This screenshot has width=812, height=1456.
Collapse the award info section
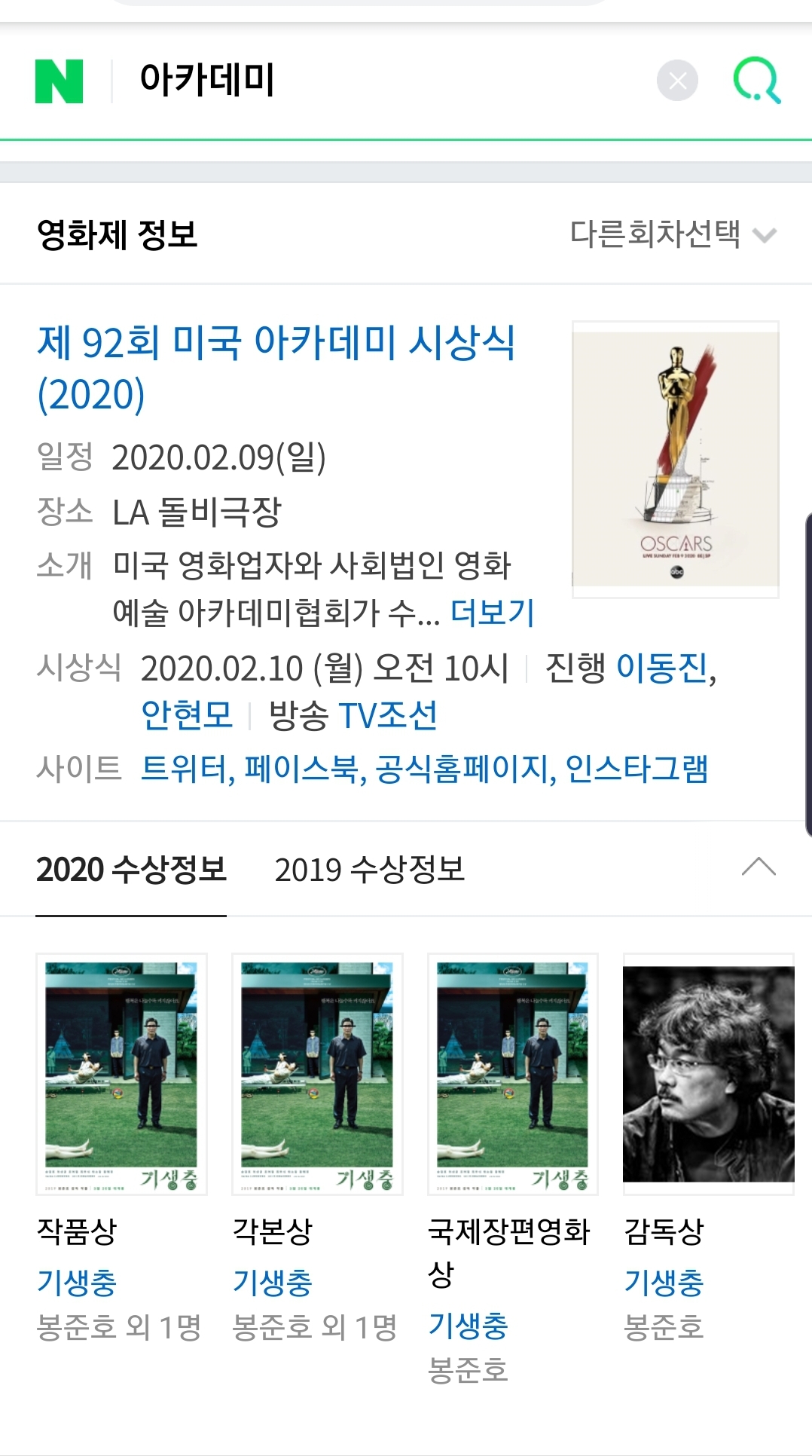(759, 867)
